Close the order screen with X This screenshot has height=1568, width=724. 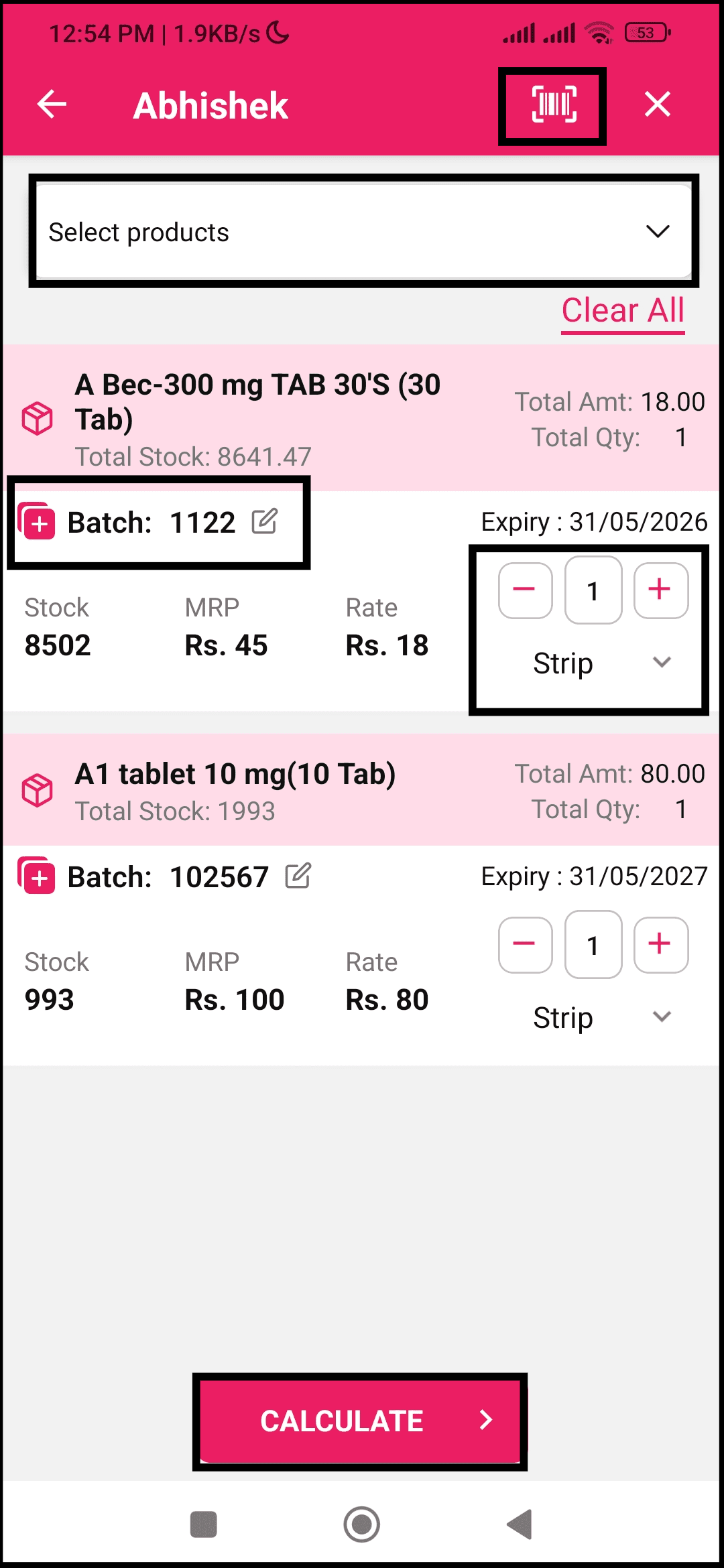tap(658, 105)
